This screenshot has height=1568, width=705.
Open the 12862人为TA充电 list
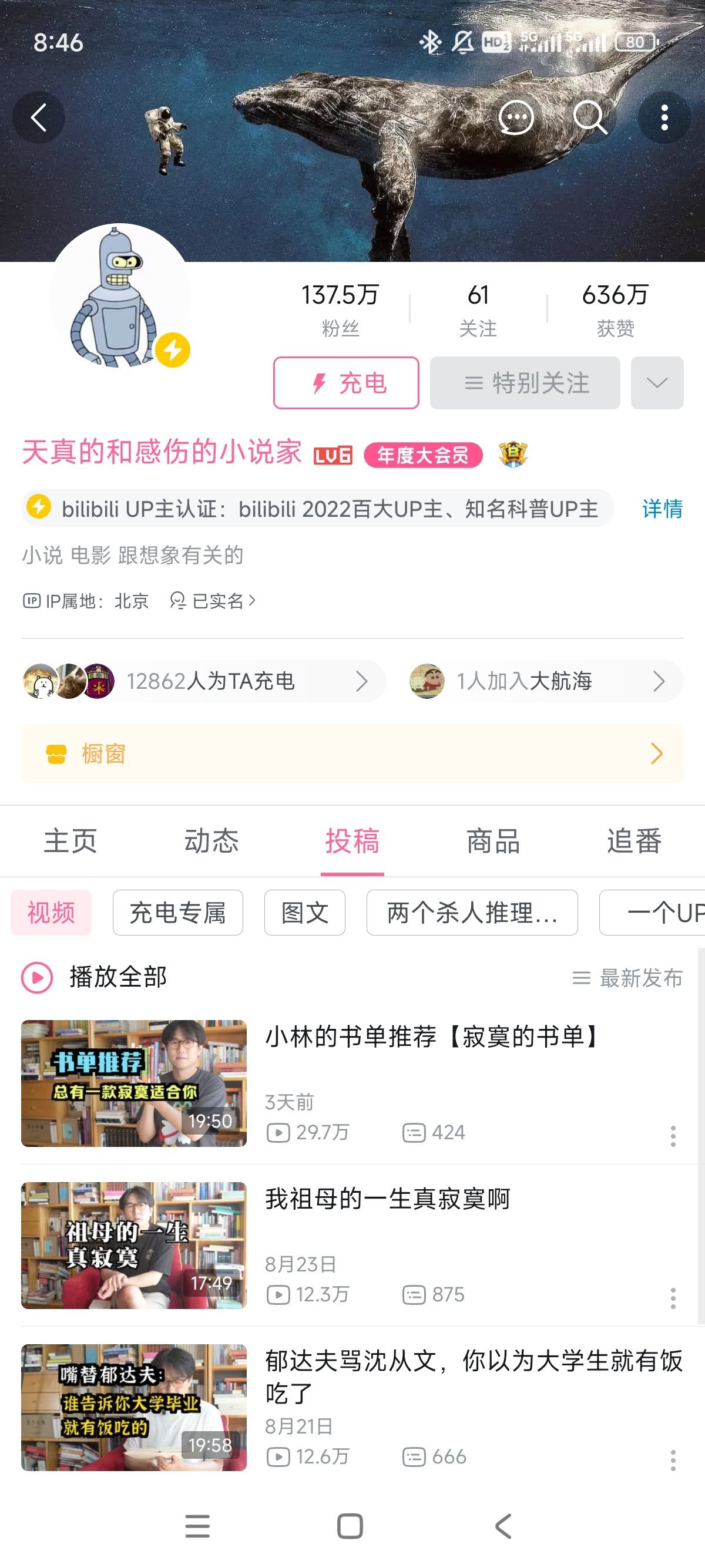[x=204, y=681]
